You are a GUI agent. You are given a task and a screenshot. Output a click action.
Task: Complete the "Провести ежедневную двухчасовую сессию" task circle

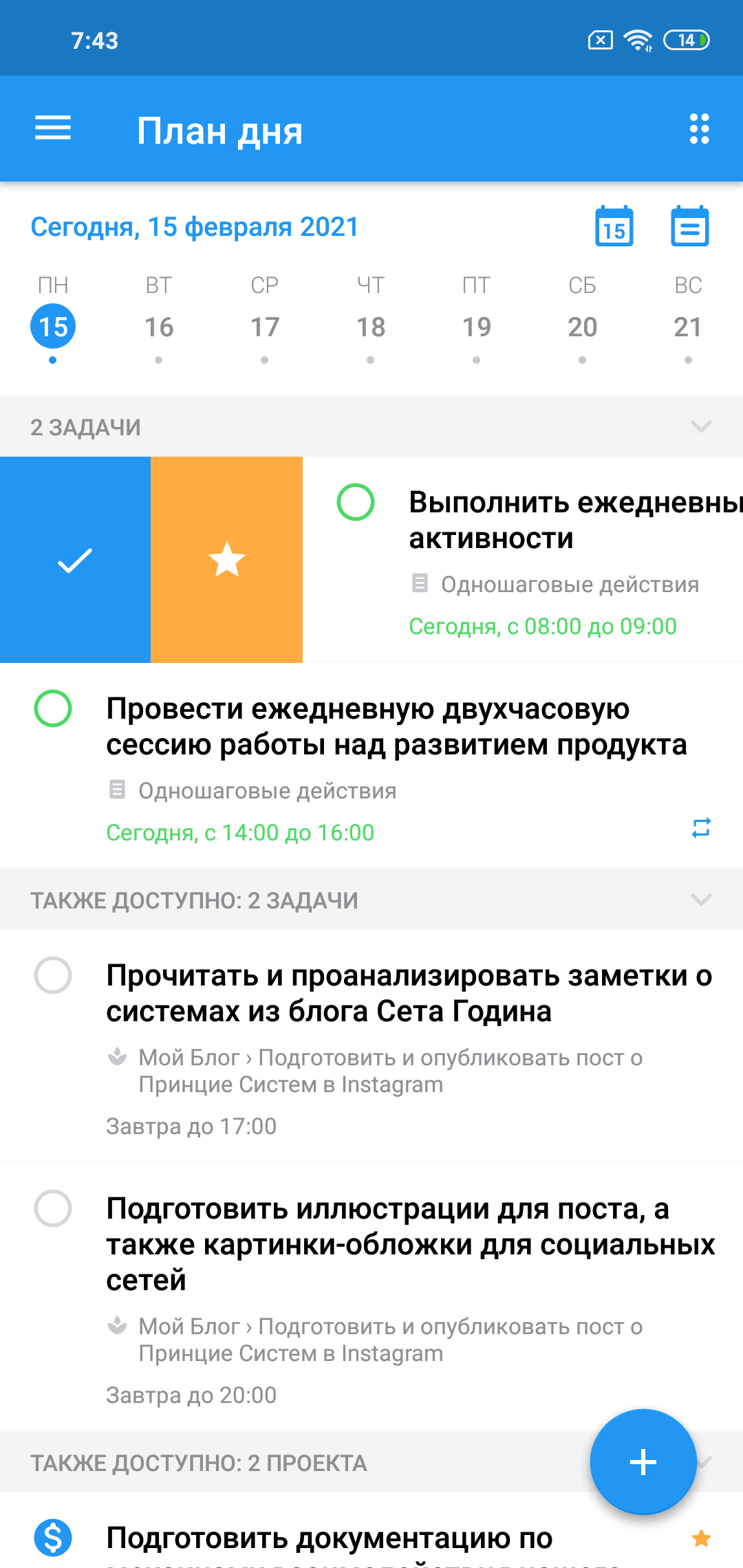tap(53, 708)
